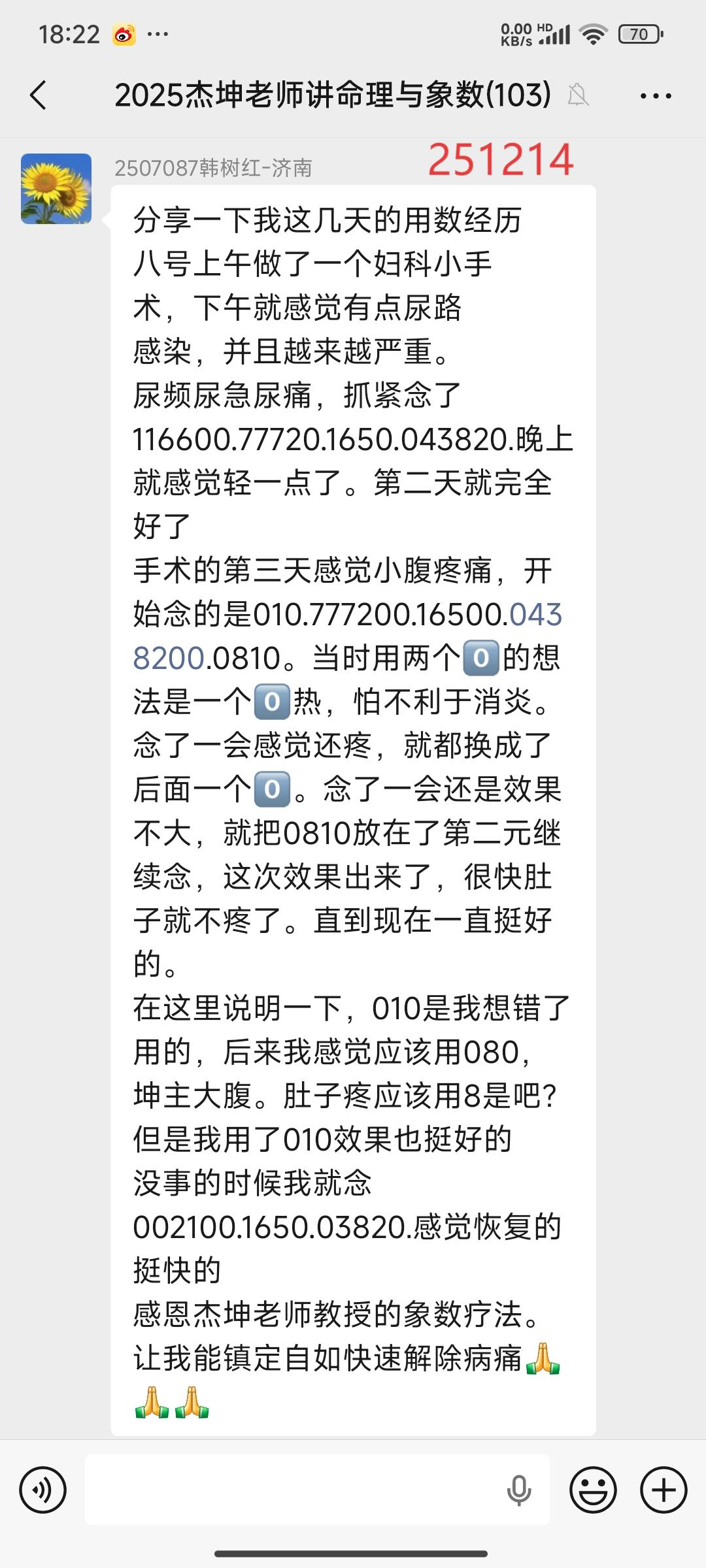Tap the back chevron to exit the chat

pyautogui.click(x=37, y=95)
